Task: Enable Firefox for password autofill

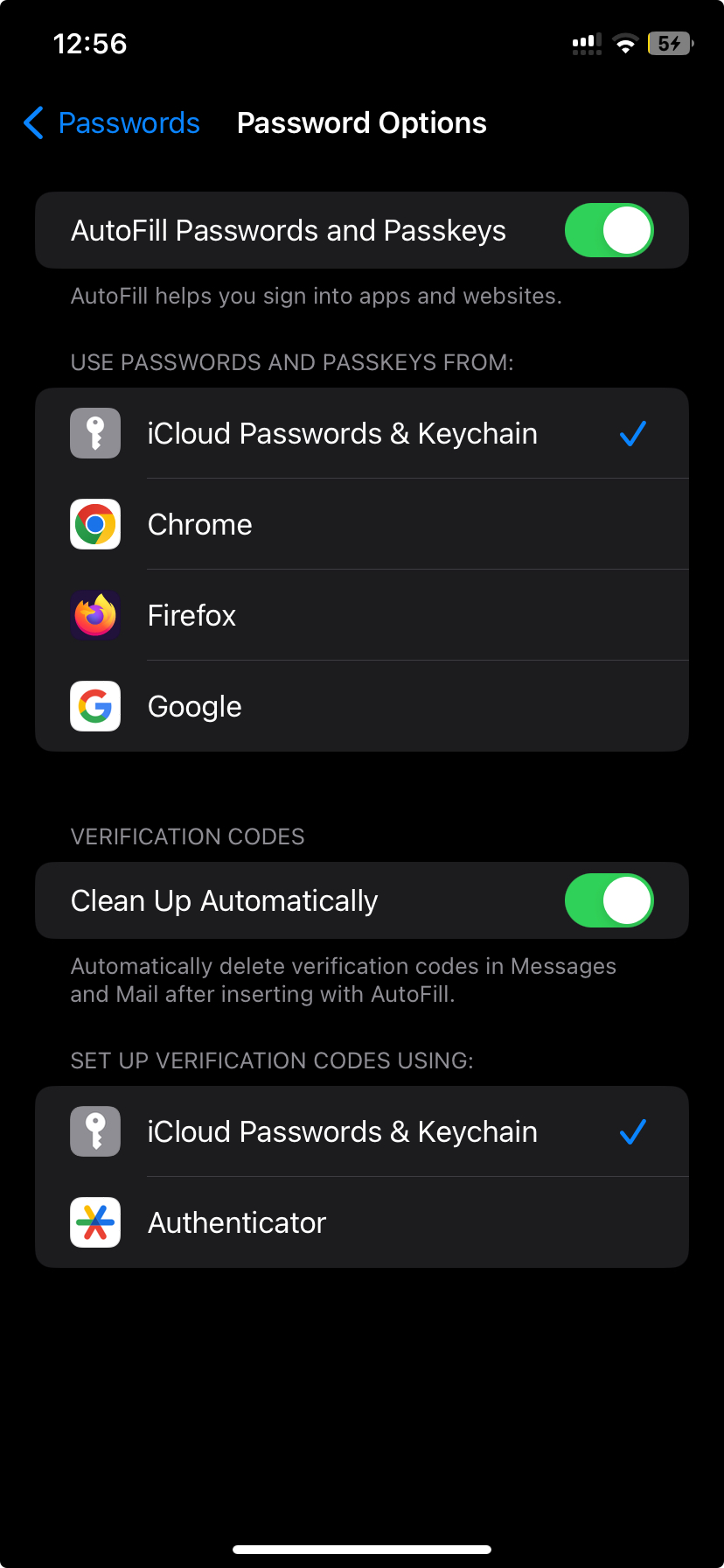Action: pos(360,616)
